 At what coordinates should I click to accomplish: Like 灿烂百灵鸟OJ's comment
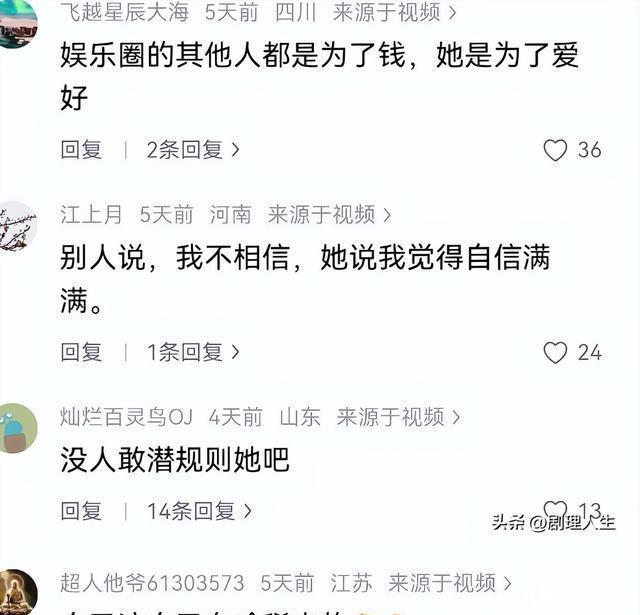point(556,510)
